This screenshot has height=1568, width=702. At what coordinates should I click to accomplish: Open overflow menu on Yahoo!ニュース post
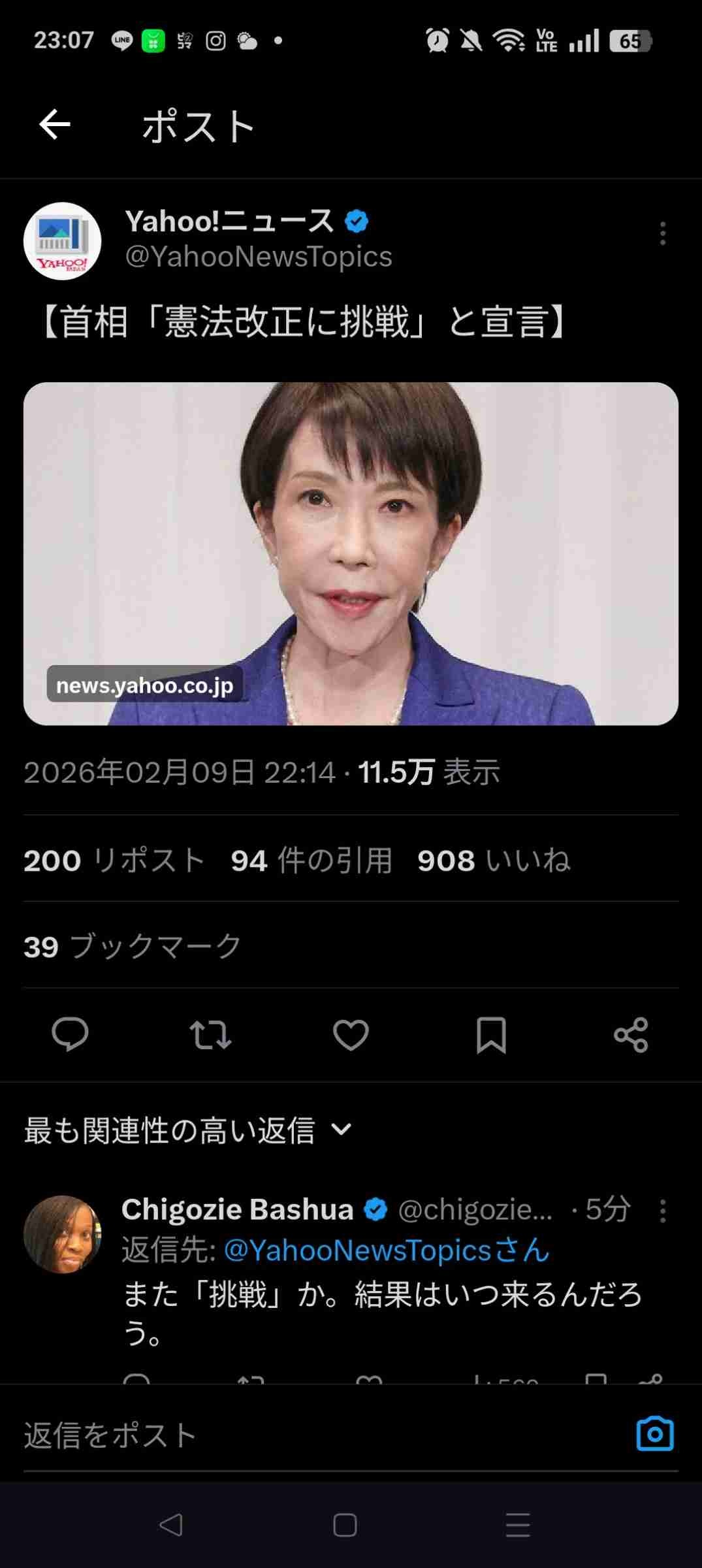(662, 233)
